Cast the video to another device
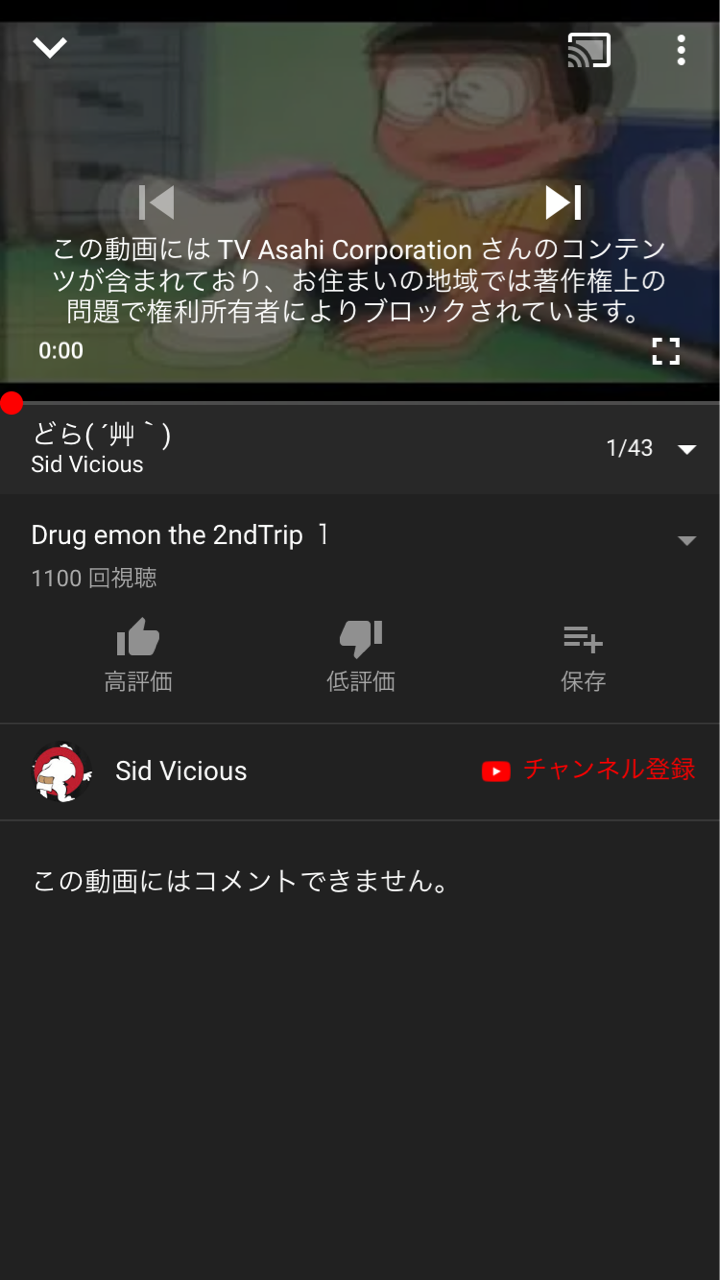Image resolution: width=720 pixels, height=1280 pixels. coord(589,50)
